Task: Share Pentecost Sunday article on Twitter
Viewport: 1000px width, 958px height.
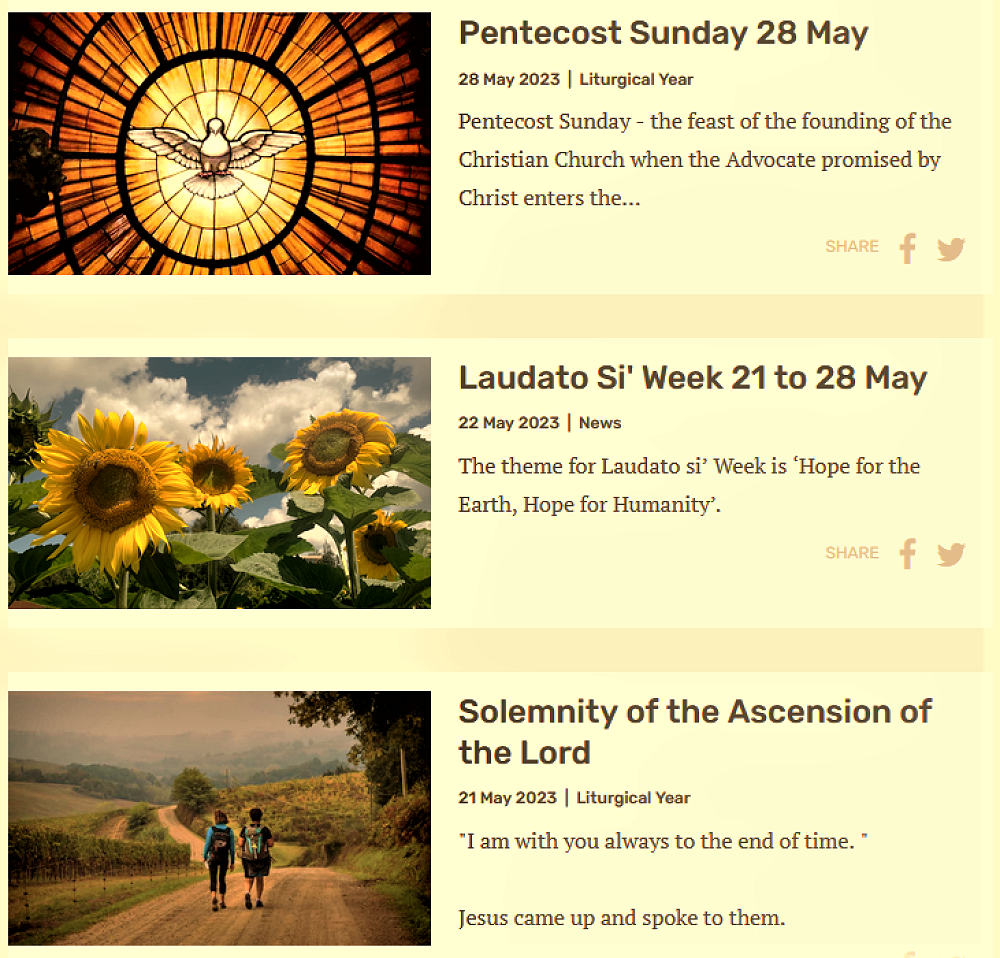Action: click(950, 249)
